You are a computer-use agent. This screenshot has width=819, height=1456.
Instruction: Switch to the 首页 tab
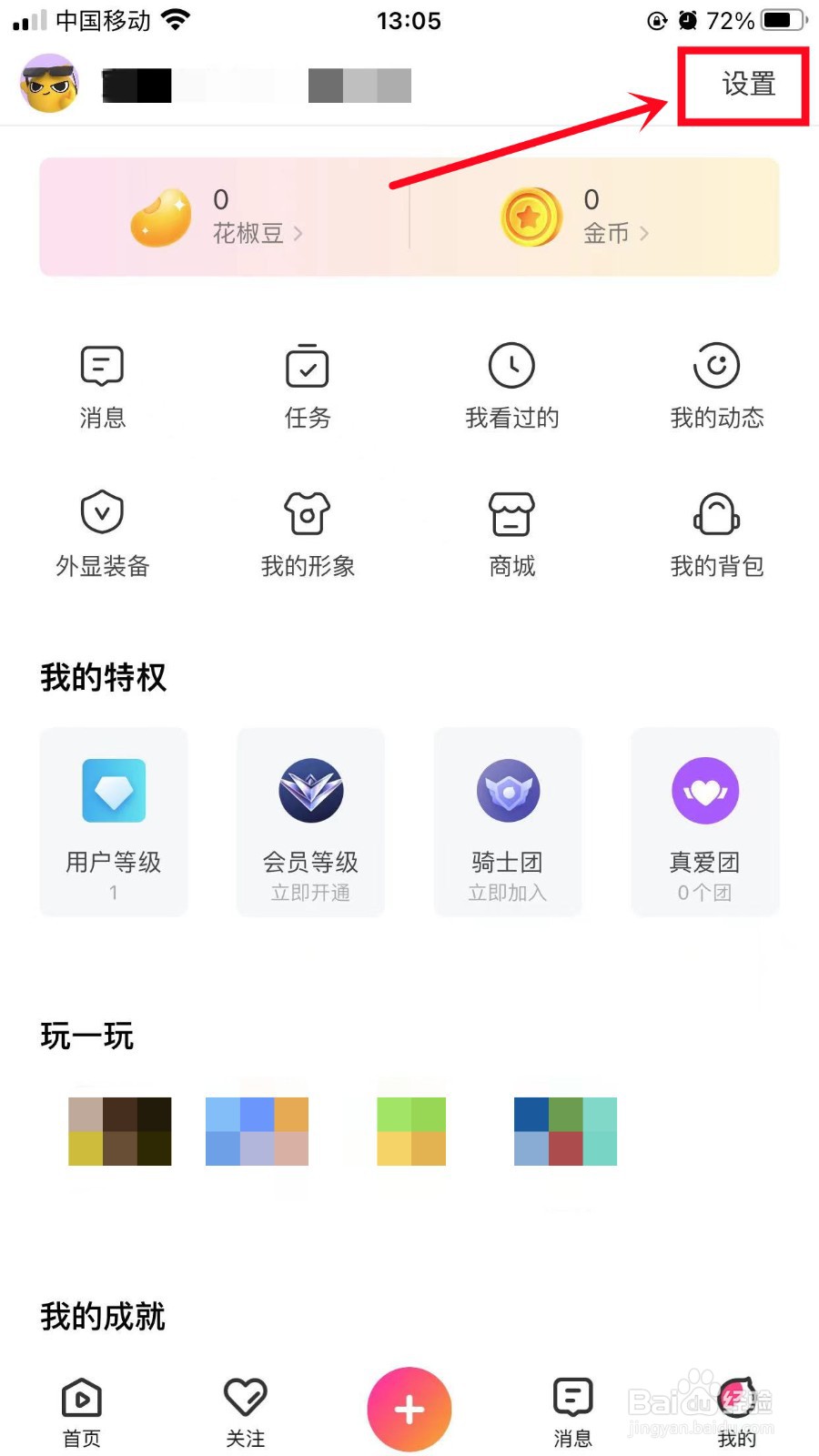click(82, 1411)
